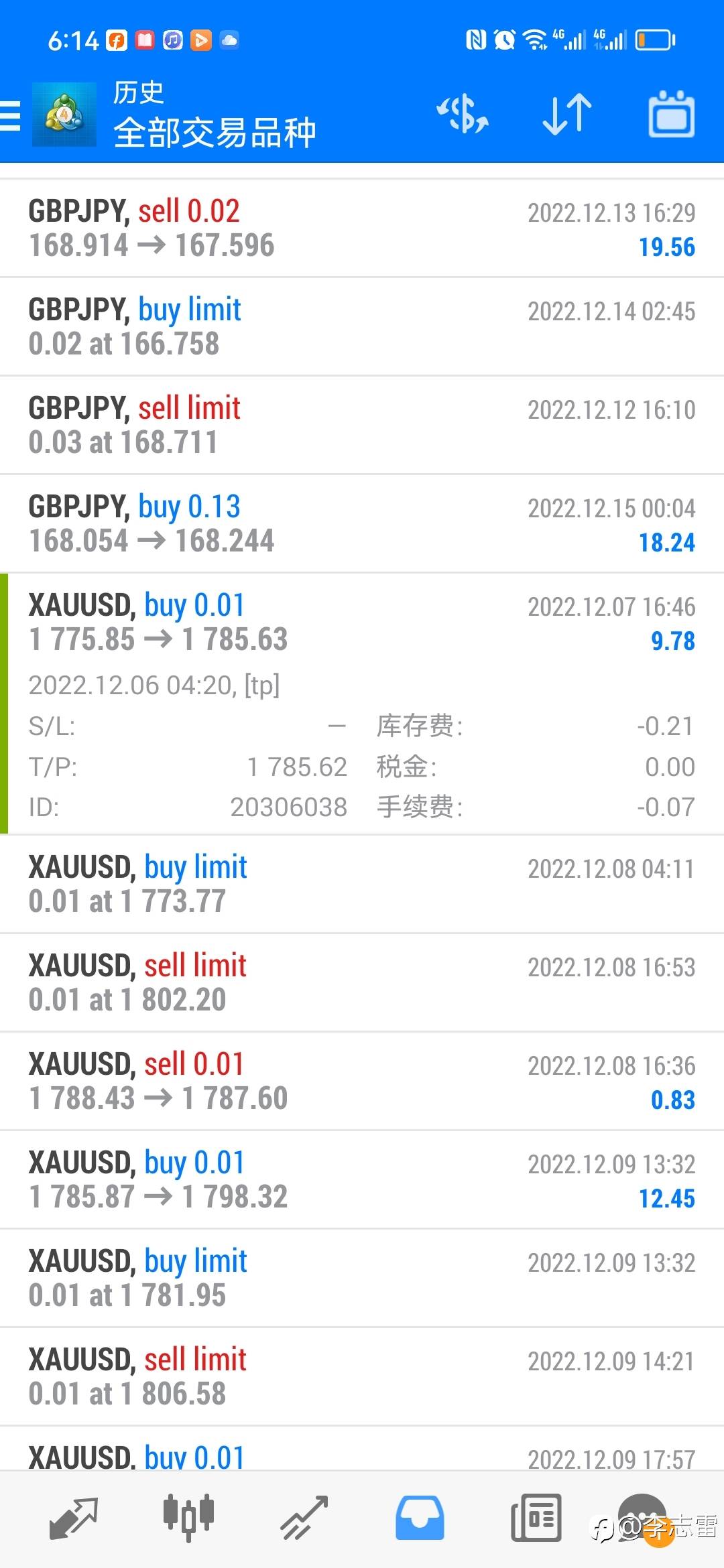The width and height of the screenshot is (724, 1568).
Task: Open the sort order arrows icon
Action: tap(567, 114)
